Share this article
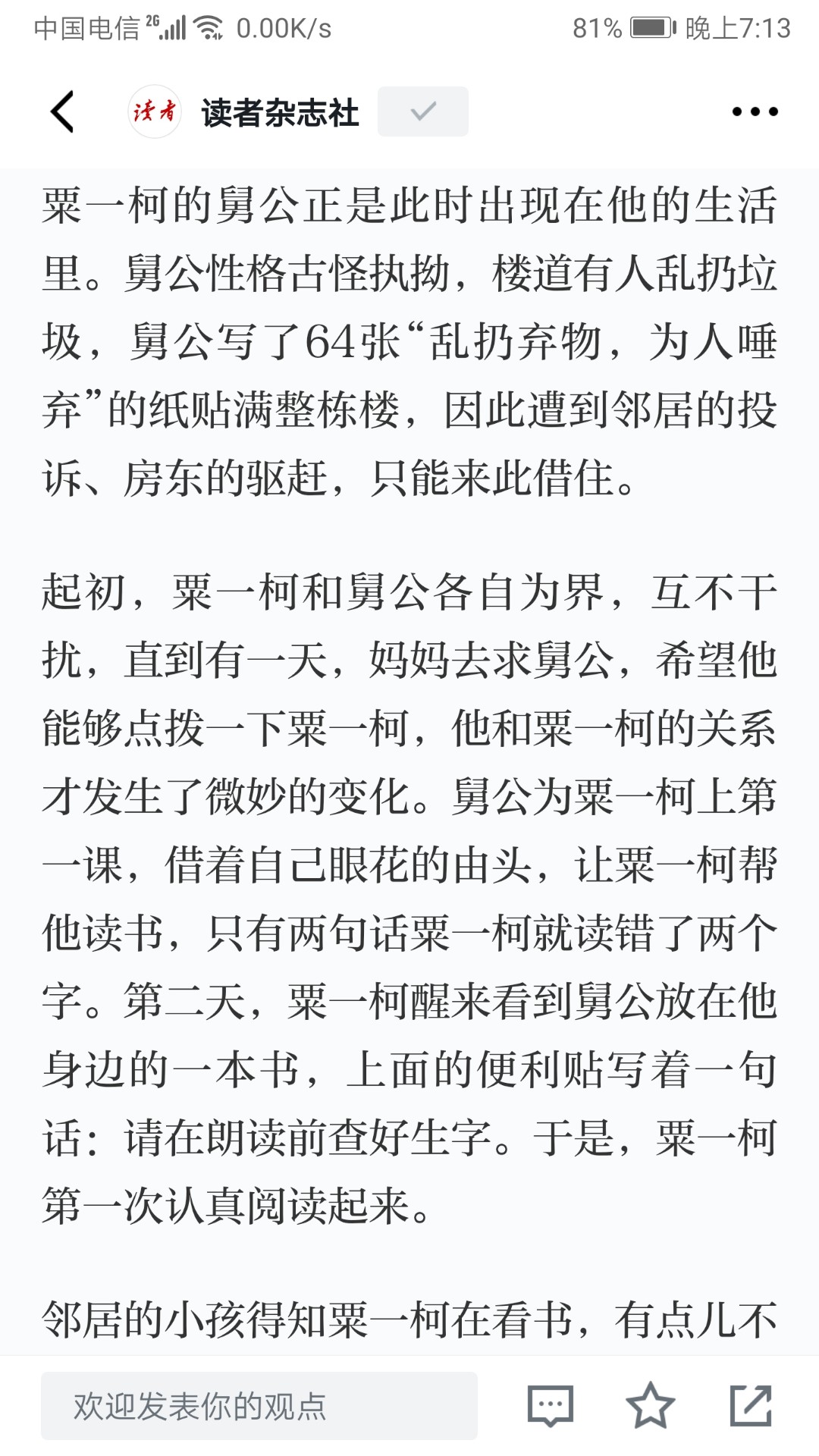The height and width of the screenshot is (1456, 819). pos(751,1404)
